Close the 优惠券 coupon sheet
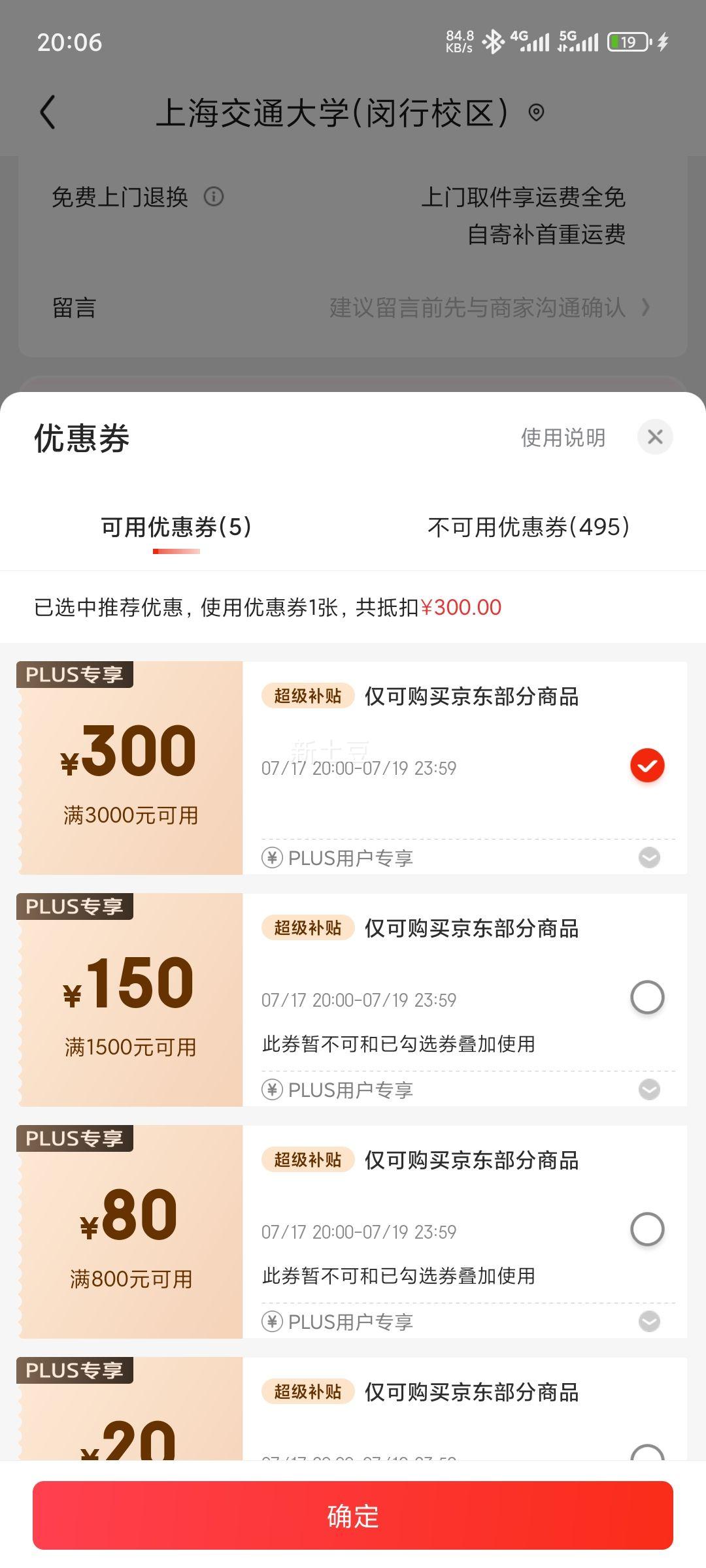This screenshot has width=706, height=1568. (655, 437)
